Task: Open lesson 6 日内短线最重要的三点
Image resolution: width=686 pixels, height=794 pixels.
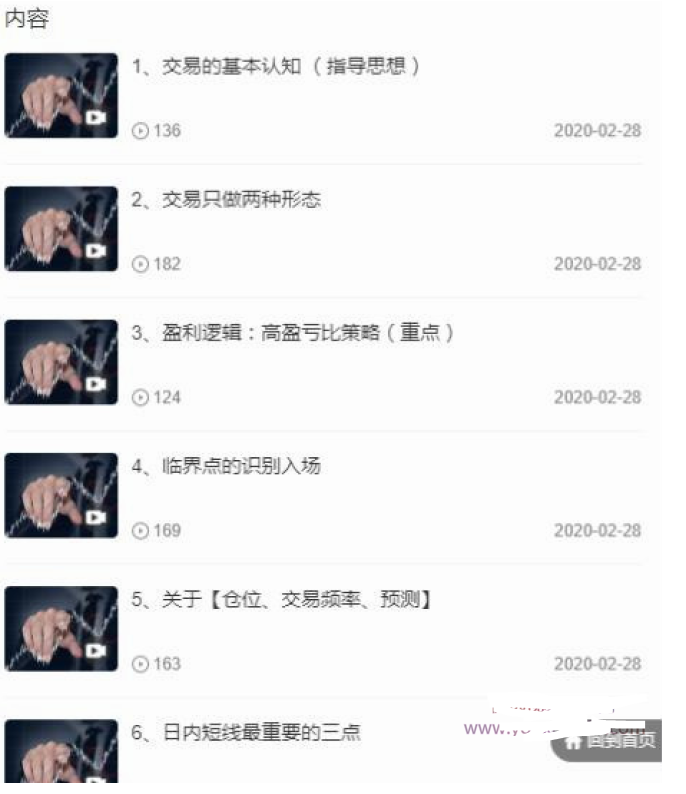Action: (x=246, y=733)
